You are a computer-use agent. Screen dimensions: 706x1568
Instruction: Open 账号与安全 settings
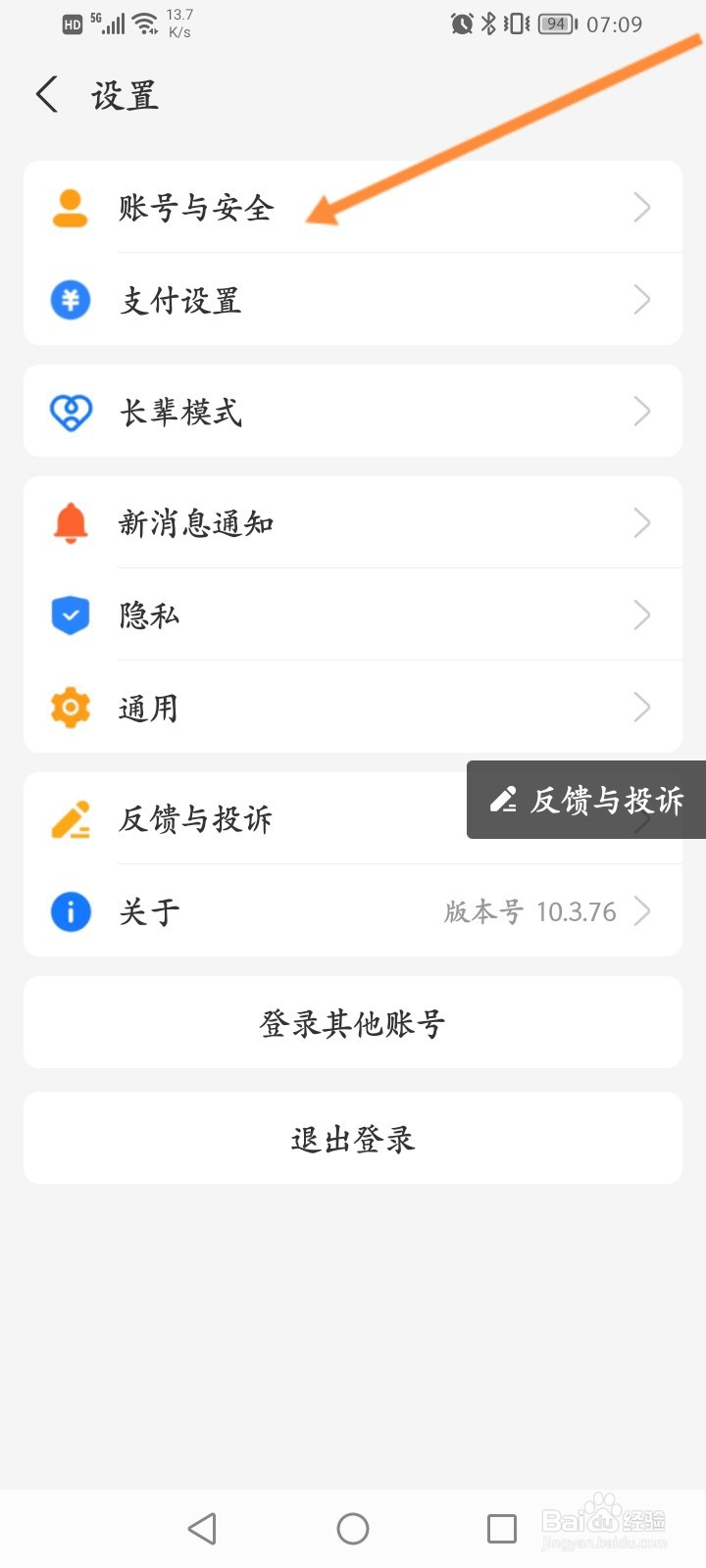click(x=353, y=207)
